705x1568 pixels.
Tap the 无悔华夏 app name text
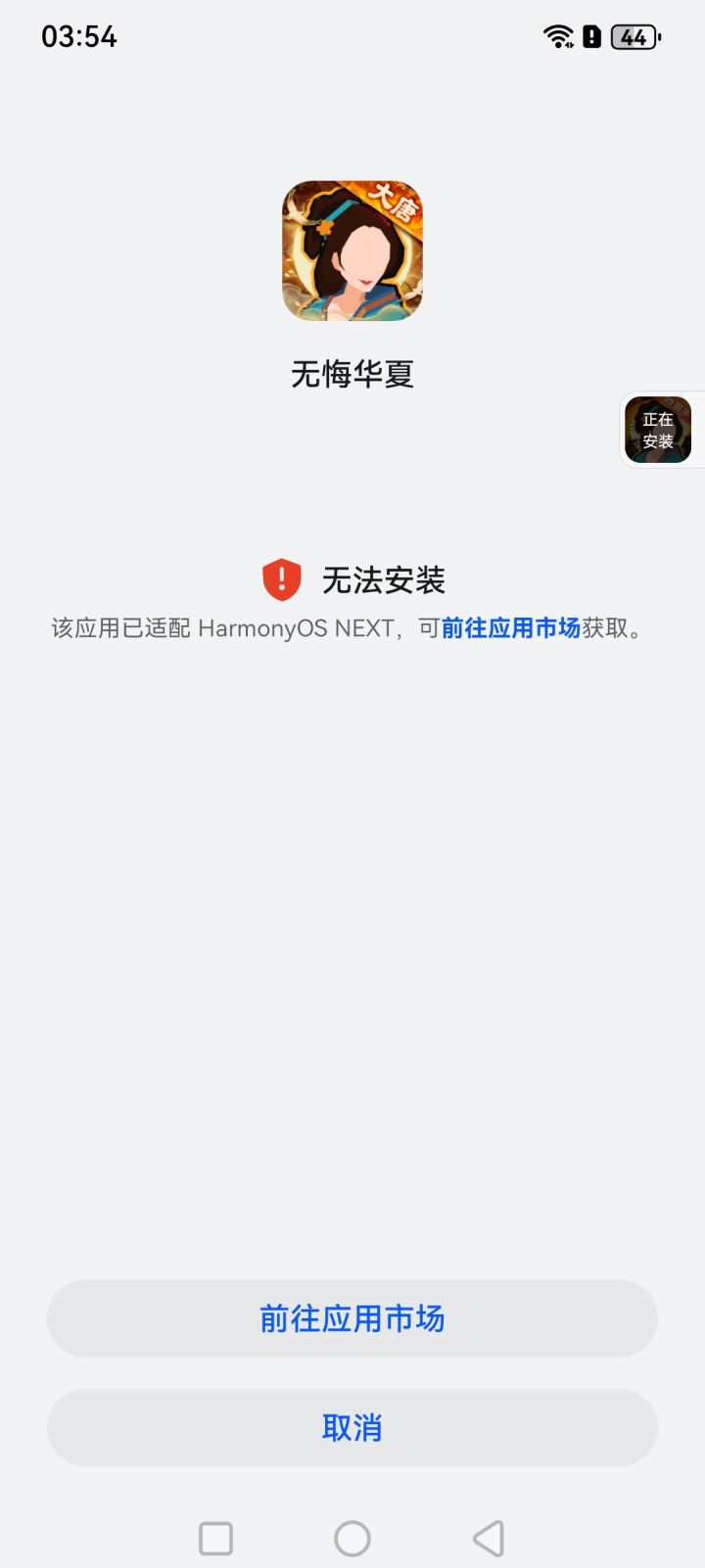point(352,375)
